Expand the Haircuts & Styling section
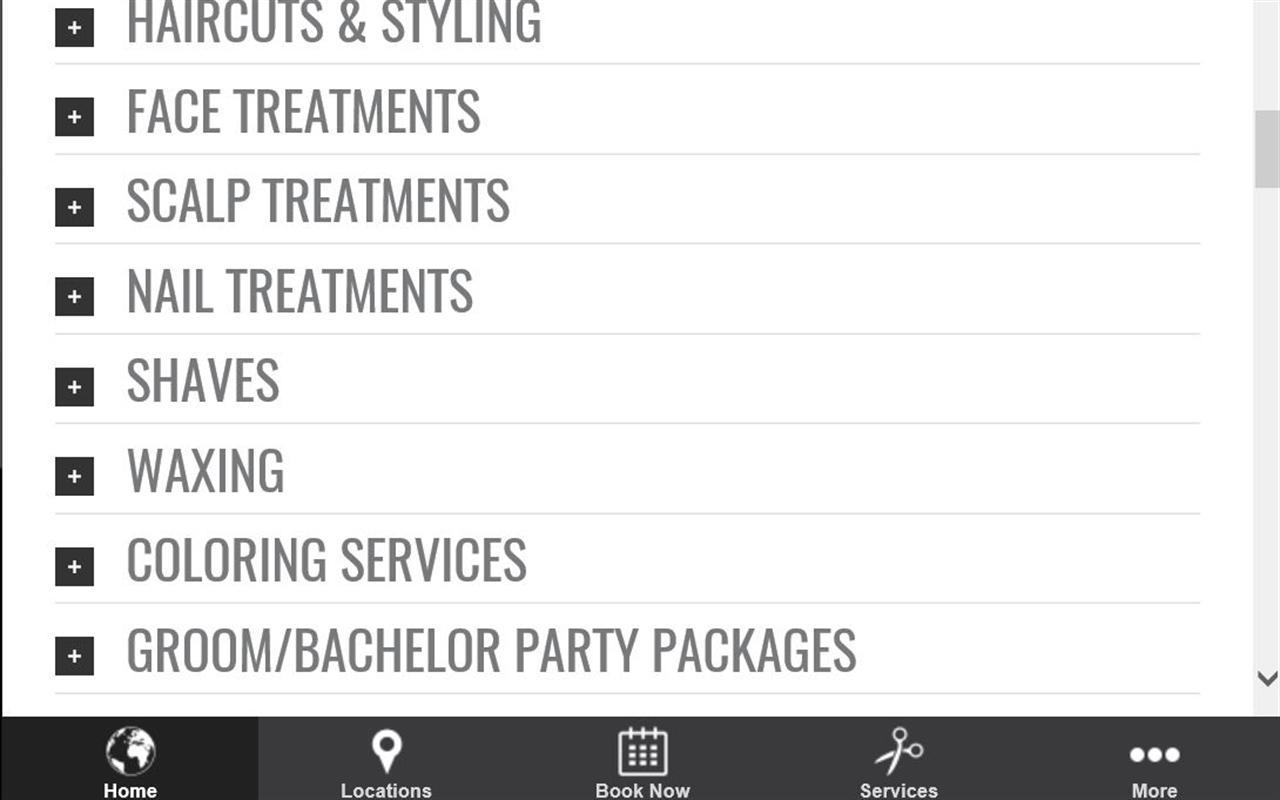The height and width of the screenshot is (800, 1280). click(x=75, y=28)
